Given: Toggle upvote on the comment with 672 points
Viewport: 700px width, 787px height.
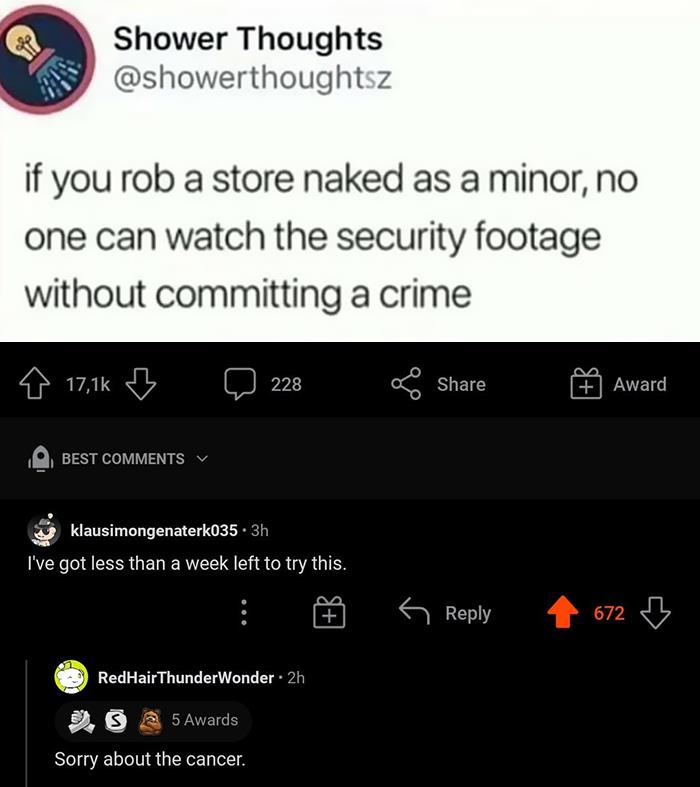Looking at the screenshot, I should pos(564,613).
